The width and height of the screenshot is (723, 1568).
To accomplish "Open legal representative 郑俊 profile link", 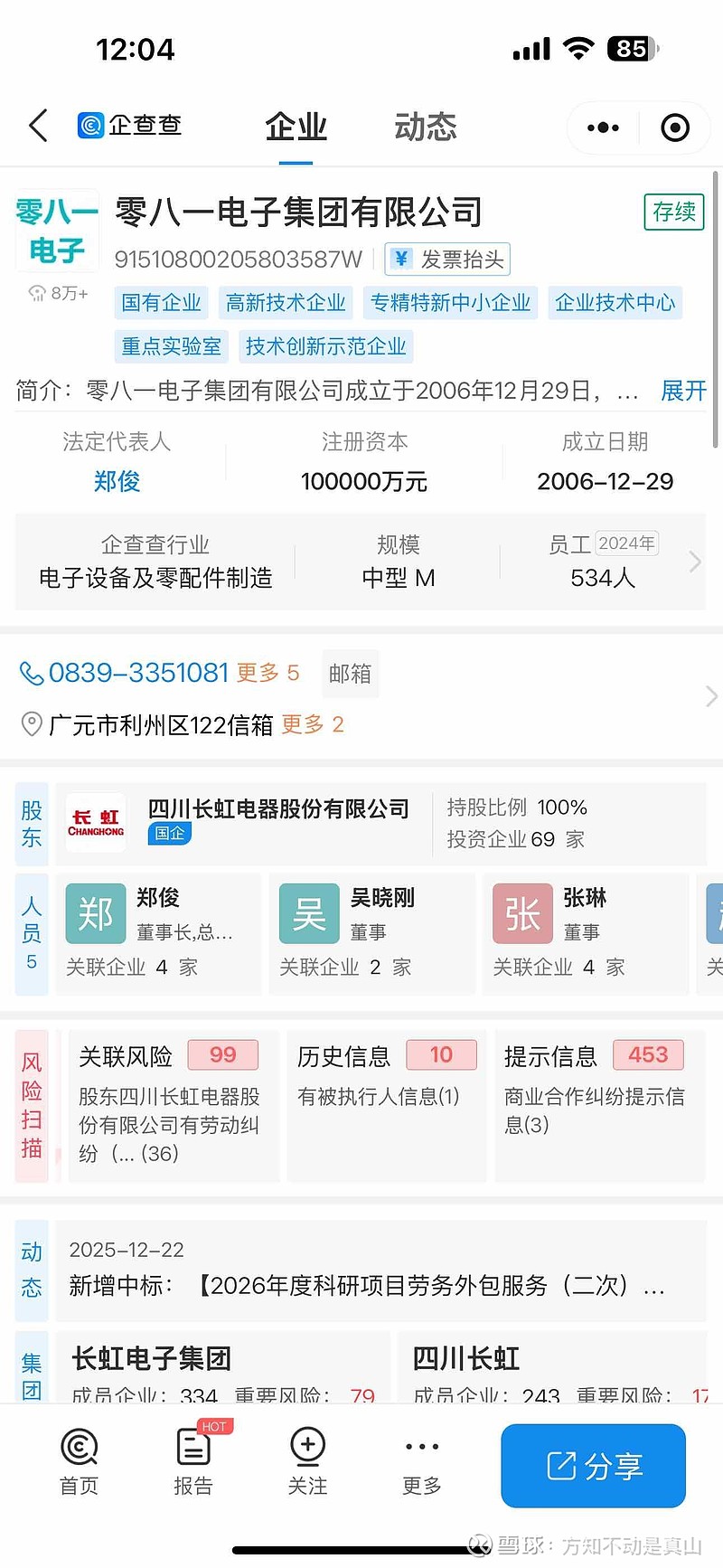I will point(117,482).
